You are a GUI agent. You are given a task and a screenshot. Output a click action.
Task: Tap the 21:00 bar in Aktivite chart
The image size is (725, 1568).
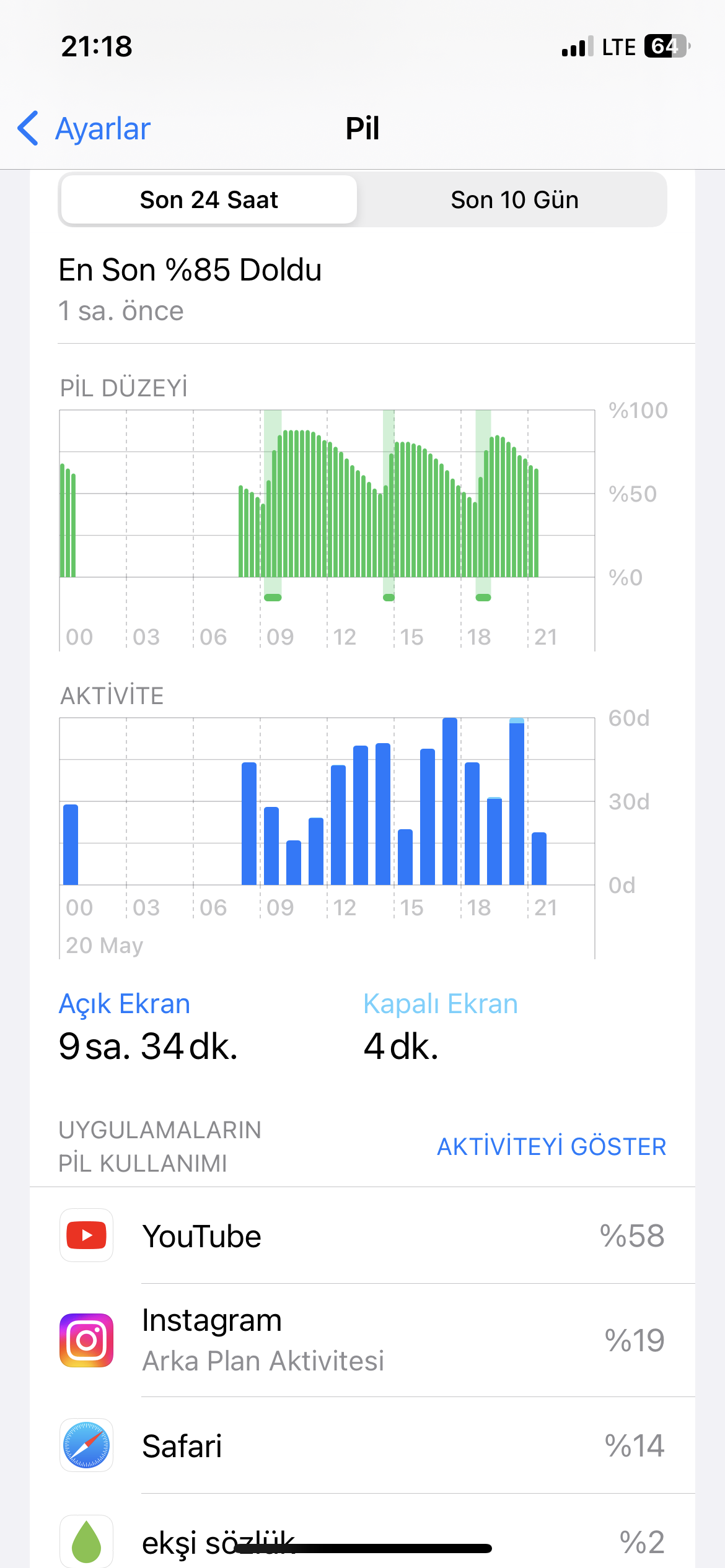pos(539,858)
